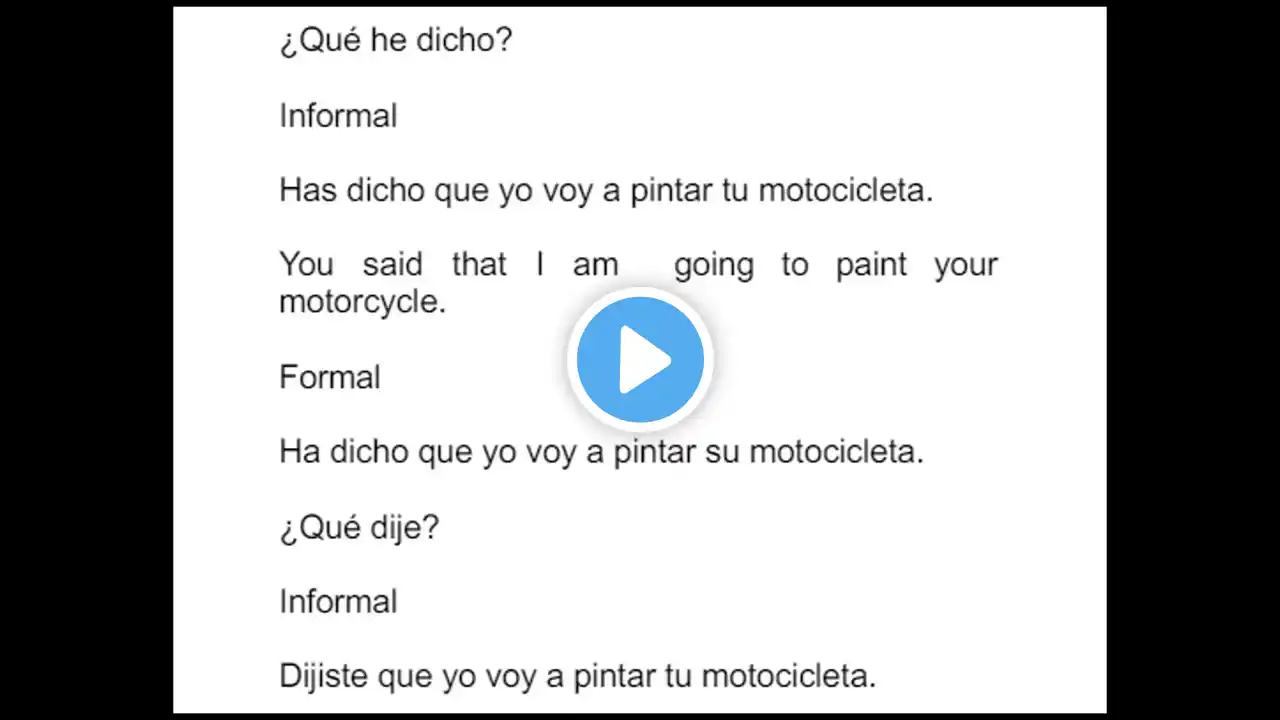
Task: Play the Spanish lesson video
Action: (x=640, y=359)
